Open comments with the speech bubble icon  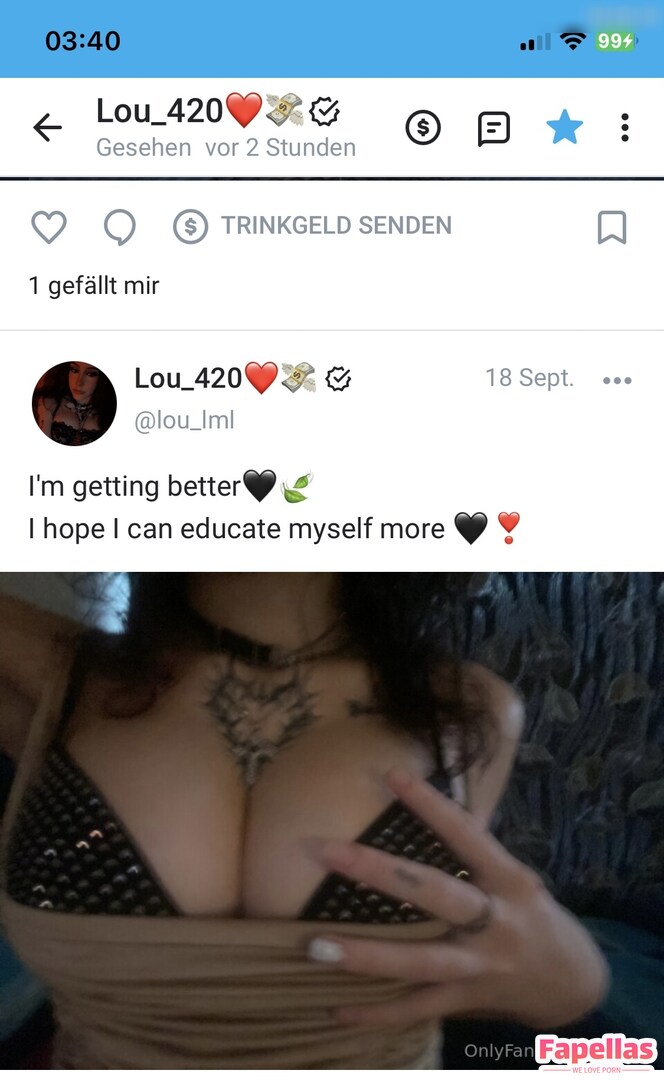coord(119,227)
